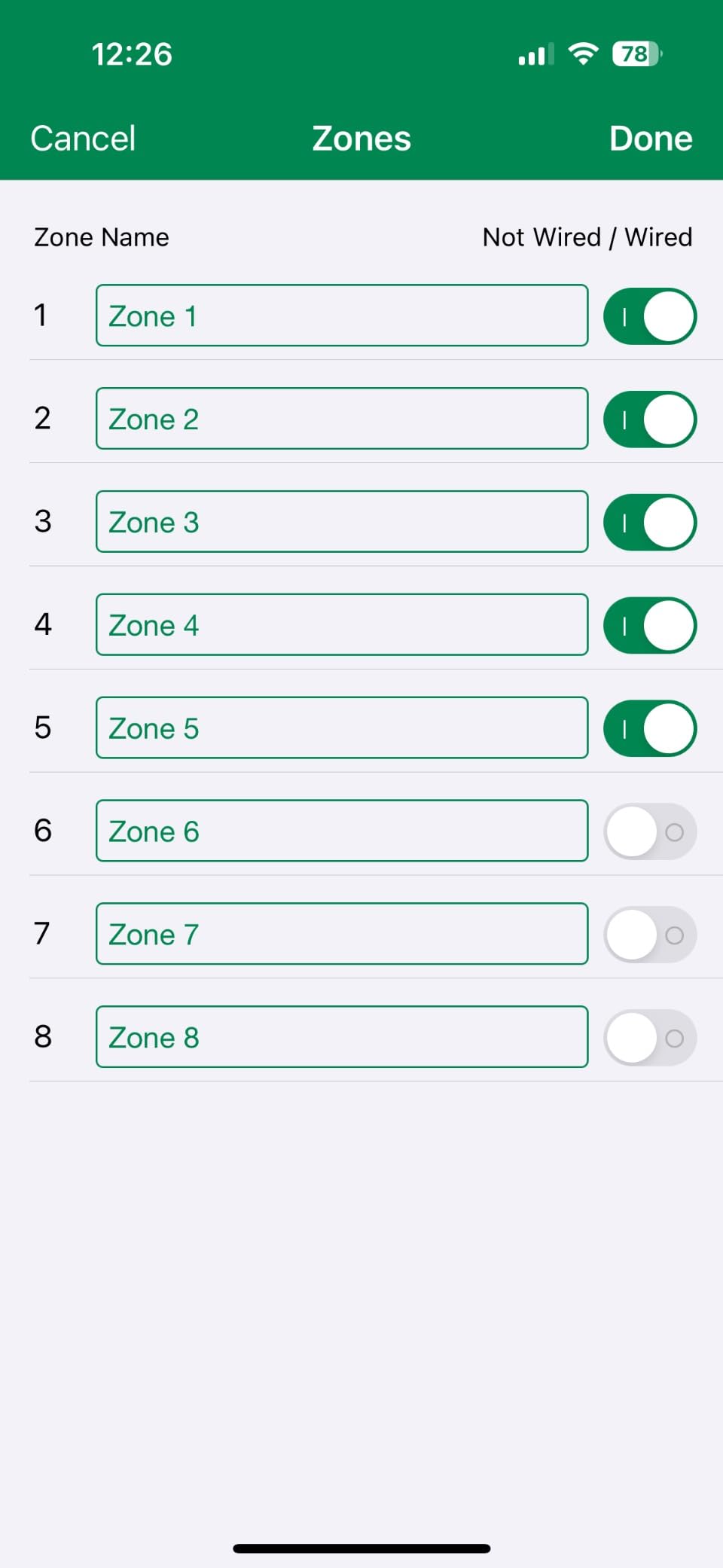
Task: Turn off the Zone 1 wired switch
Action: [x=650, y=316]
